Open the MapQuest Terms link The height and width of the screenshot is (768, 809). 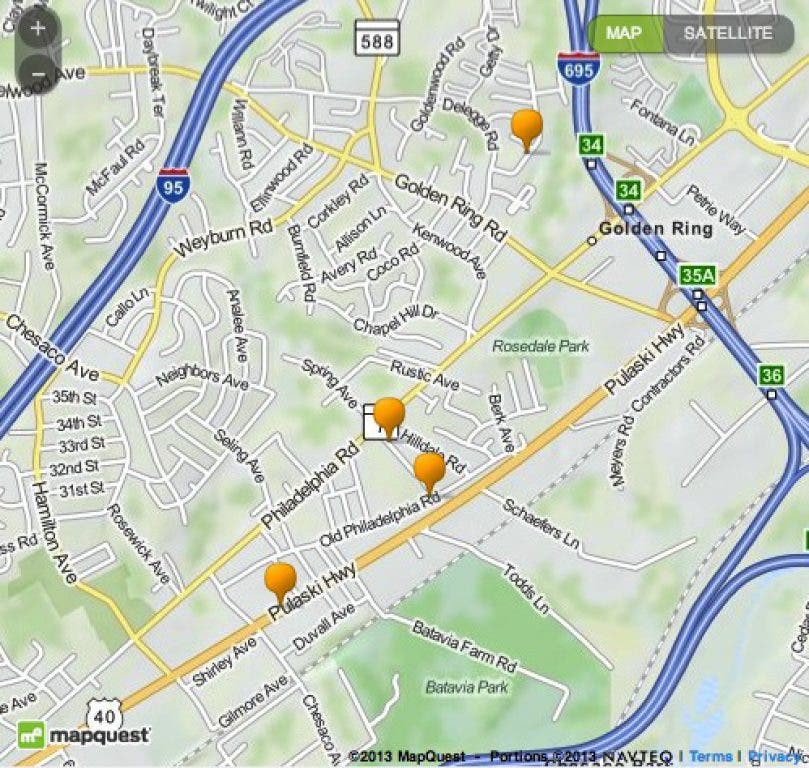pos(710,756)
